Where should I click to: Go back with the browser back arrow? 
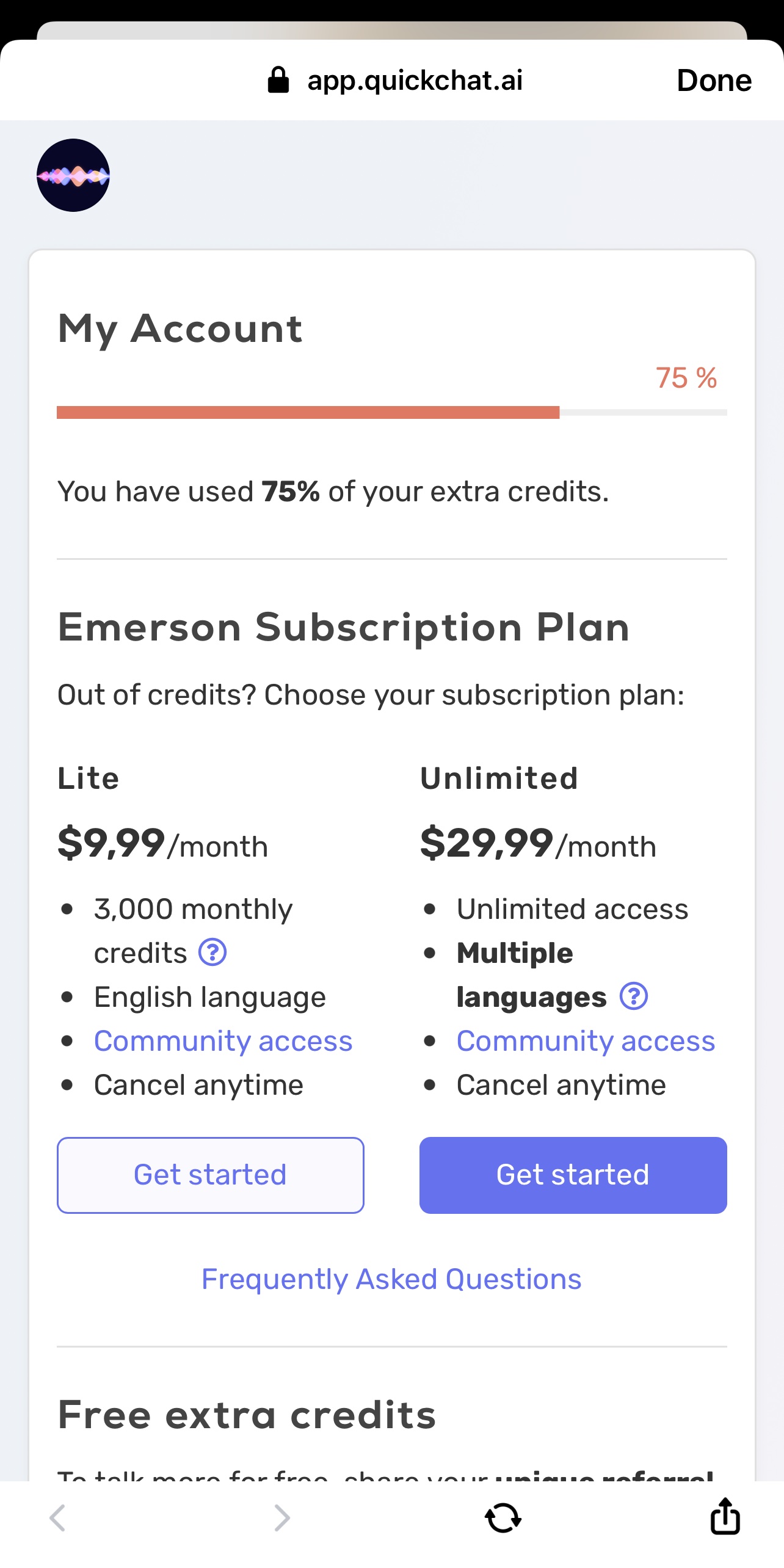click(x=57, y=1518)
